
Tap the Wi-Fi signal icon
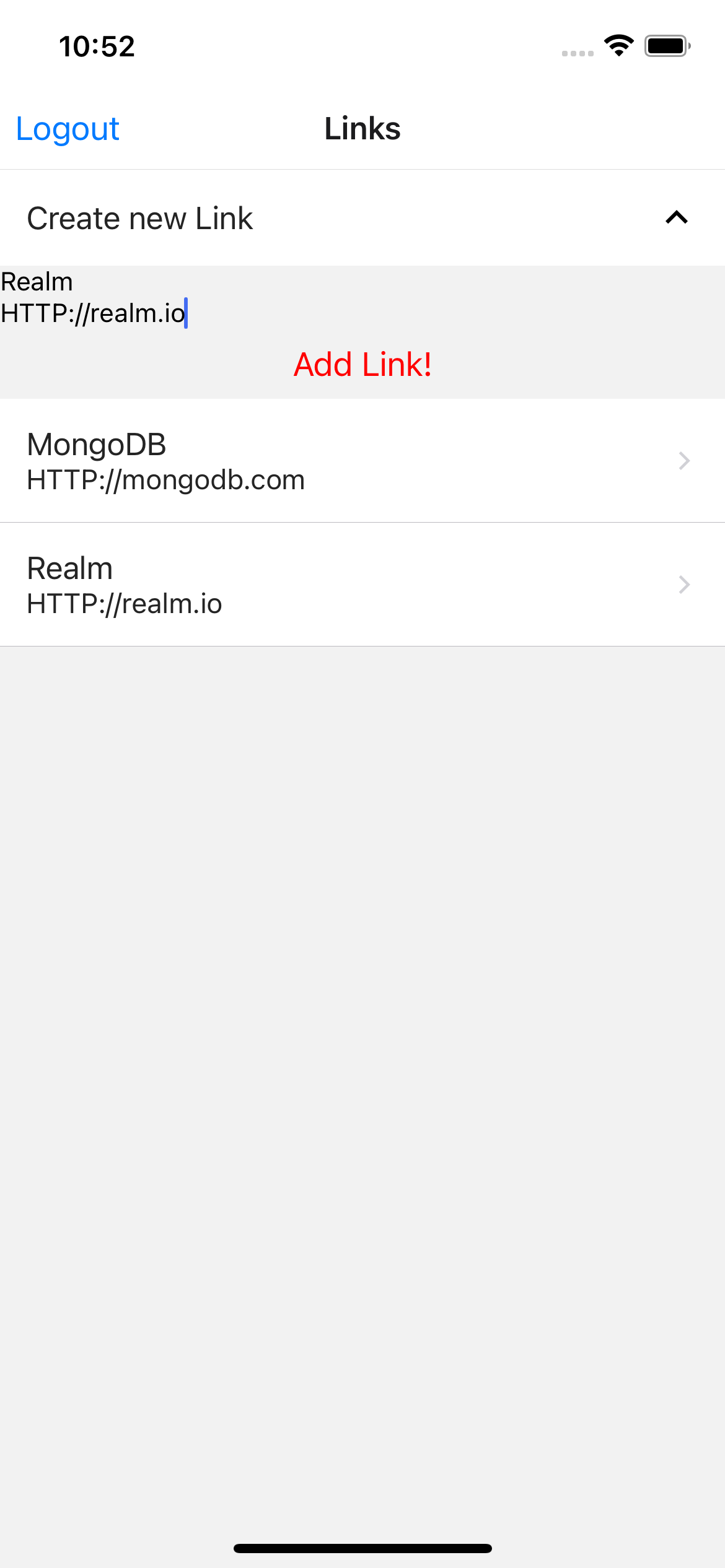(x=618, y=45)
